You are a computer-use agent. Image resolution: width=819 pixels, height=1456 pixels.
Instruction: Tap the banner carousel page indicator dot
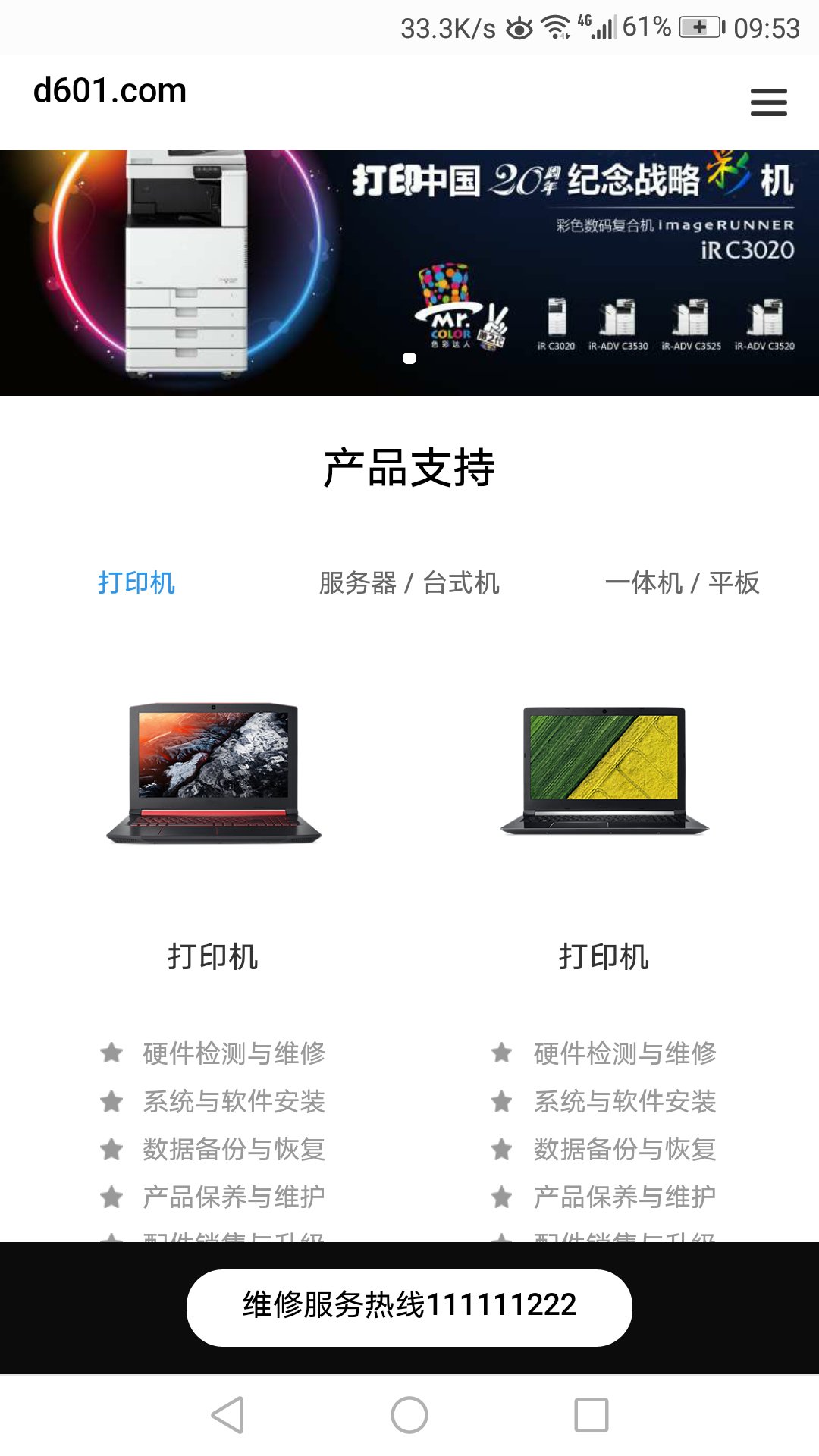point(409,359)
